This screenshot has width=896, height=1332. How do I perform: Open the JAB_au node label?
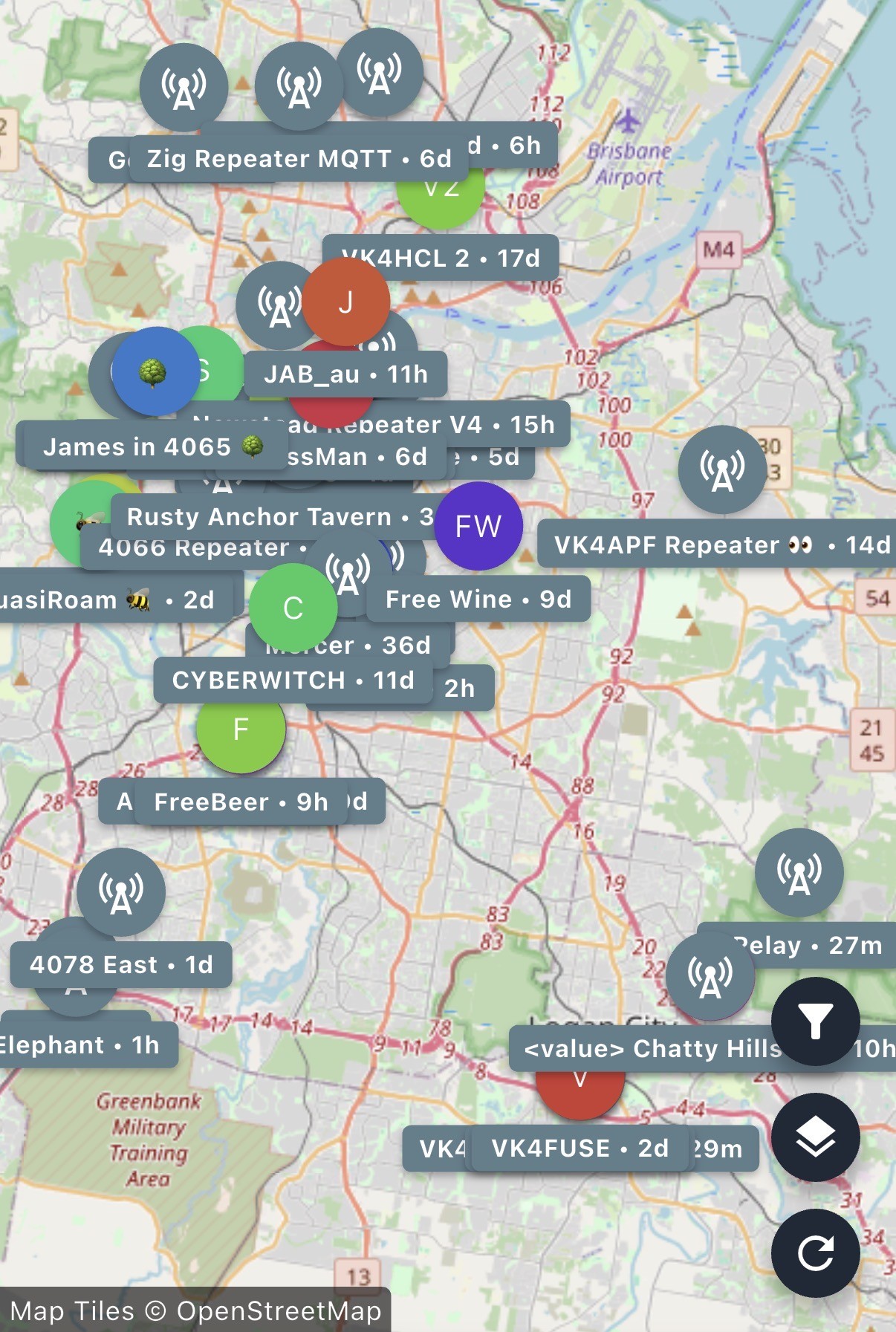(345, 374)
